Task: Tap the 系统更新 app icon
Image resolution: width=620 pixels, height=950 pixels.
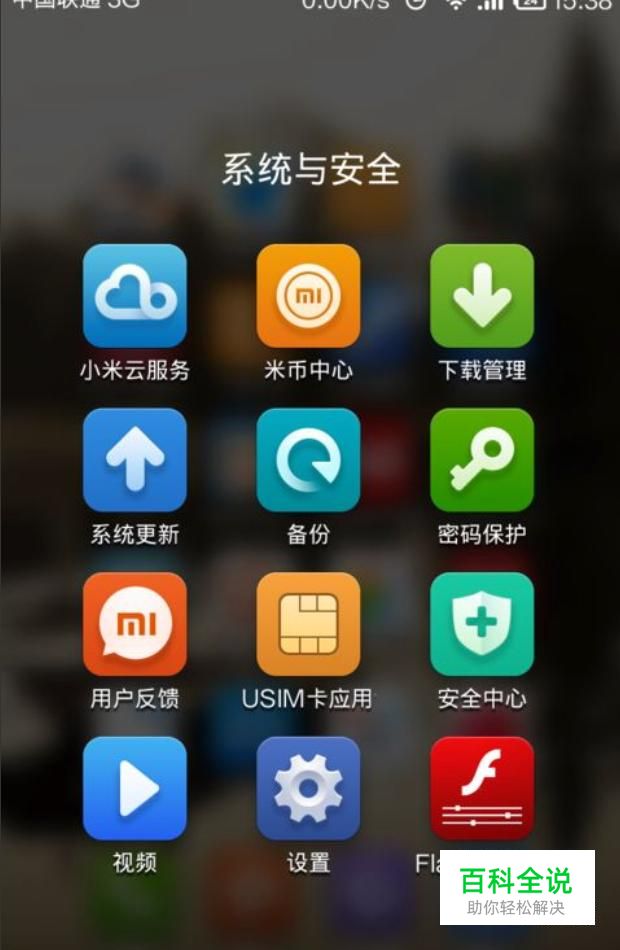Action: point(135,460)
